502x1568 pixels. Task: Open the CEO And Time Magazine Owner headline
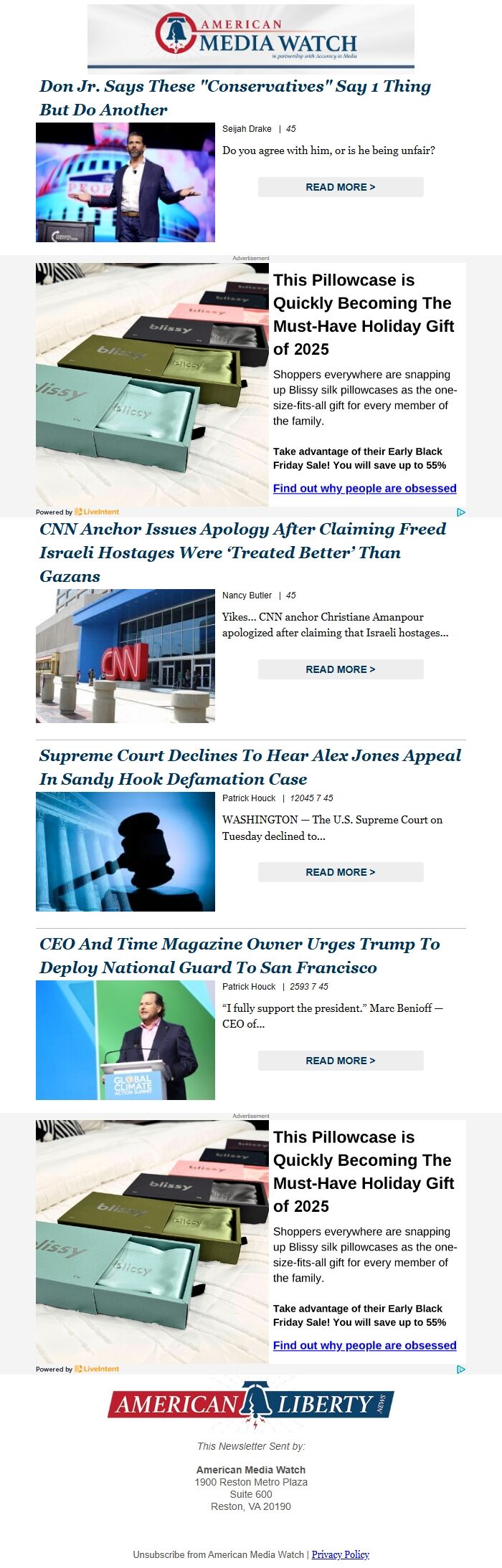click(240, 955)
